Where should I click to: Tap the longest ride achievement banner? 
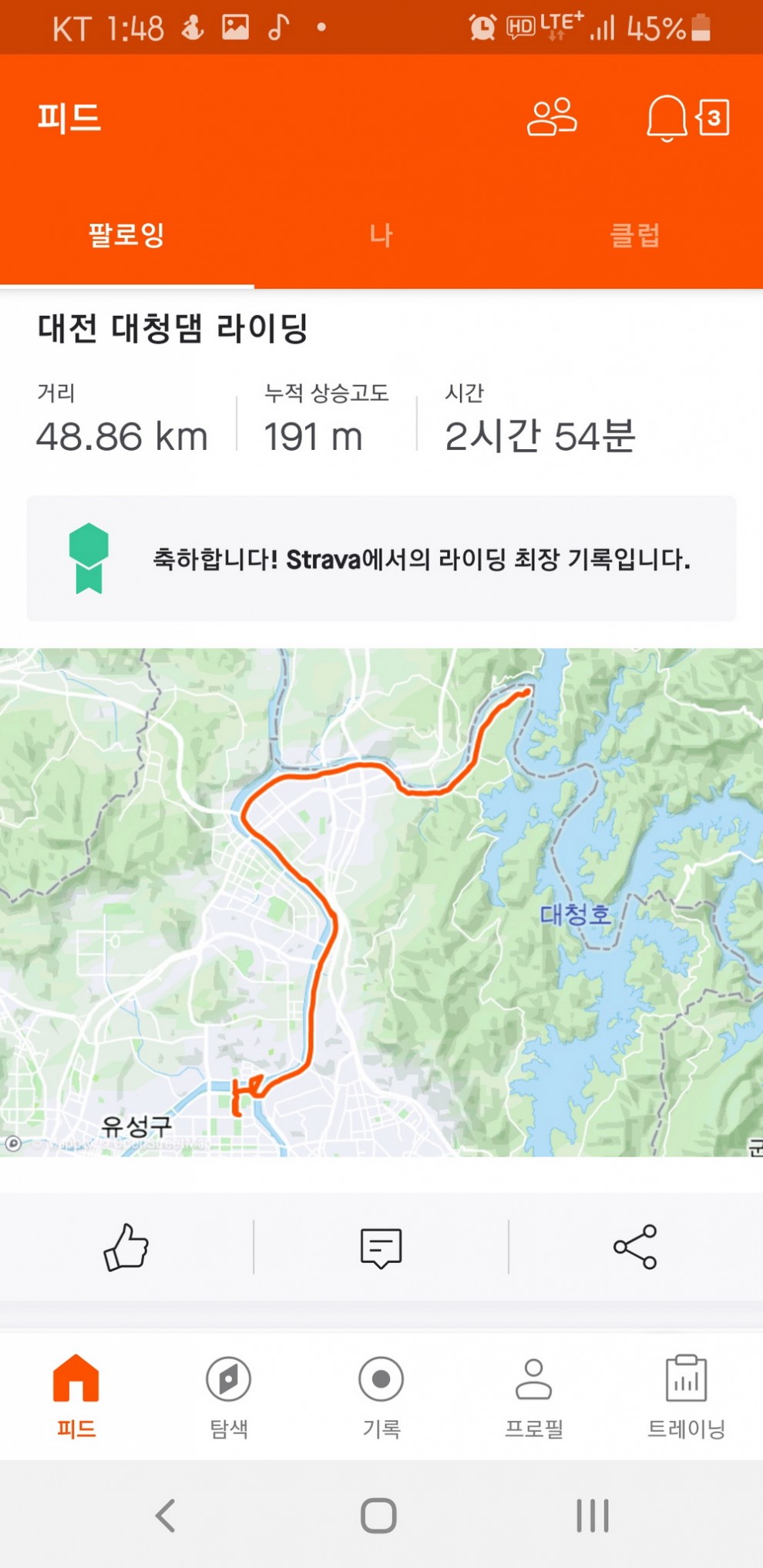point(381,559)
